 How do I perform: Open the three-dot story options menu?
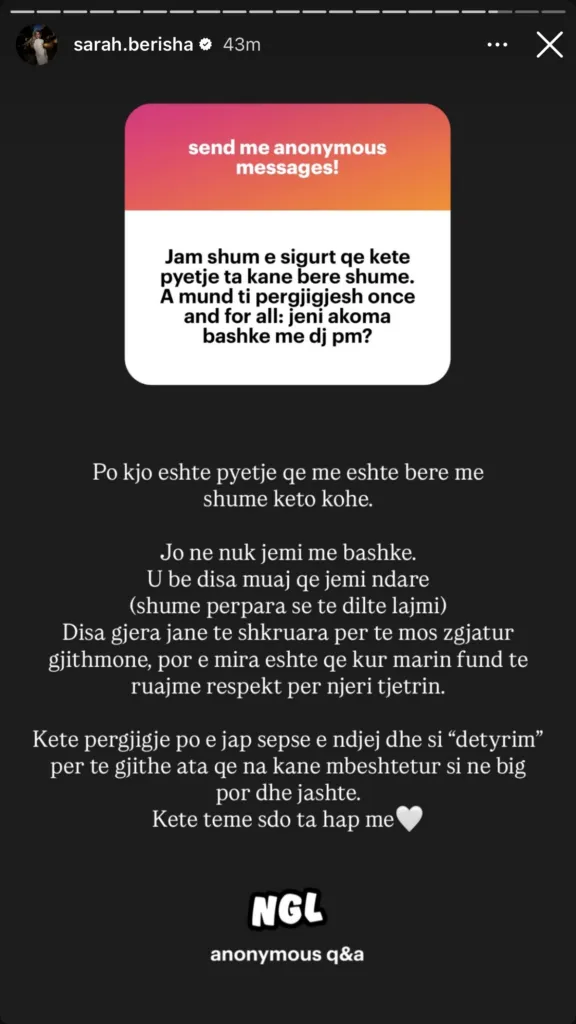pos(498,45)
